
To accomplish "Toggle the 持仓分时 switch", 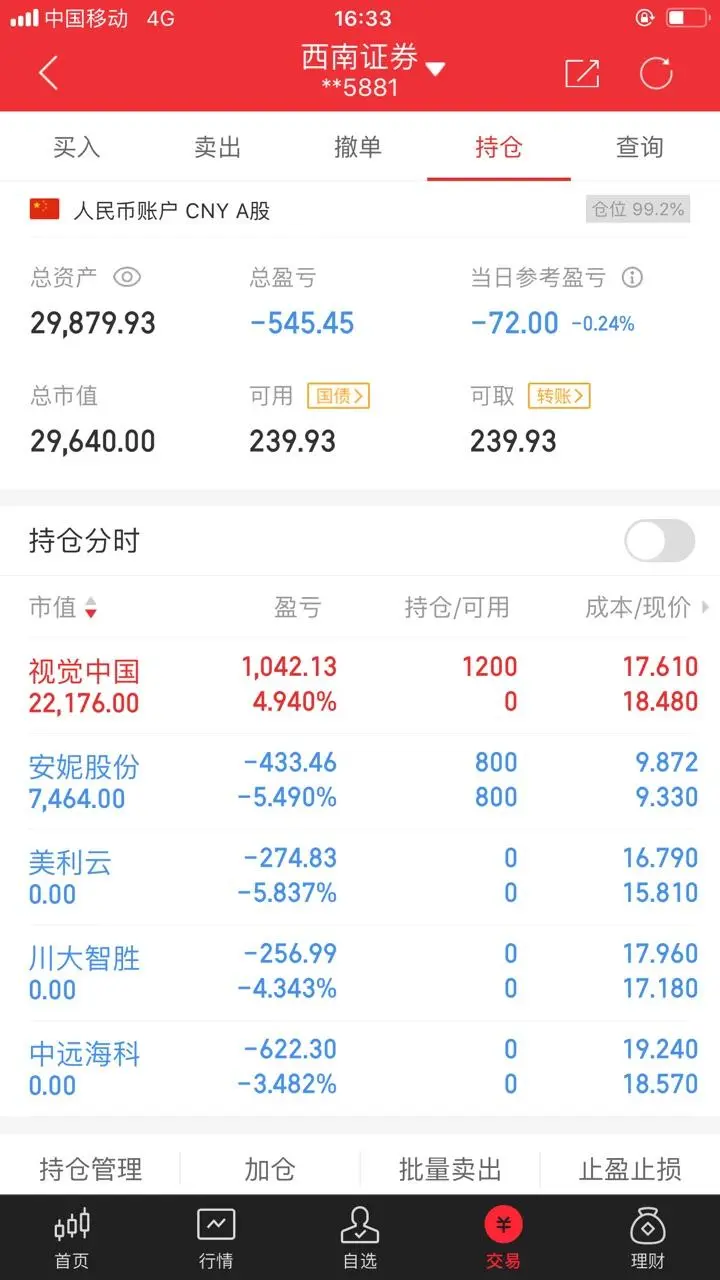I will (660, 541).
